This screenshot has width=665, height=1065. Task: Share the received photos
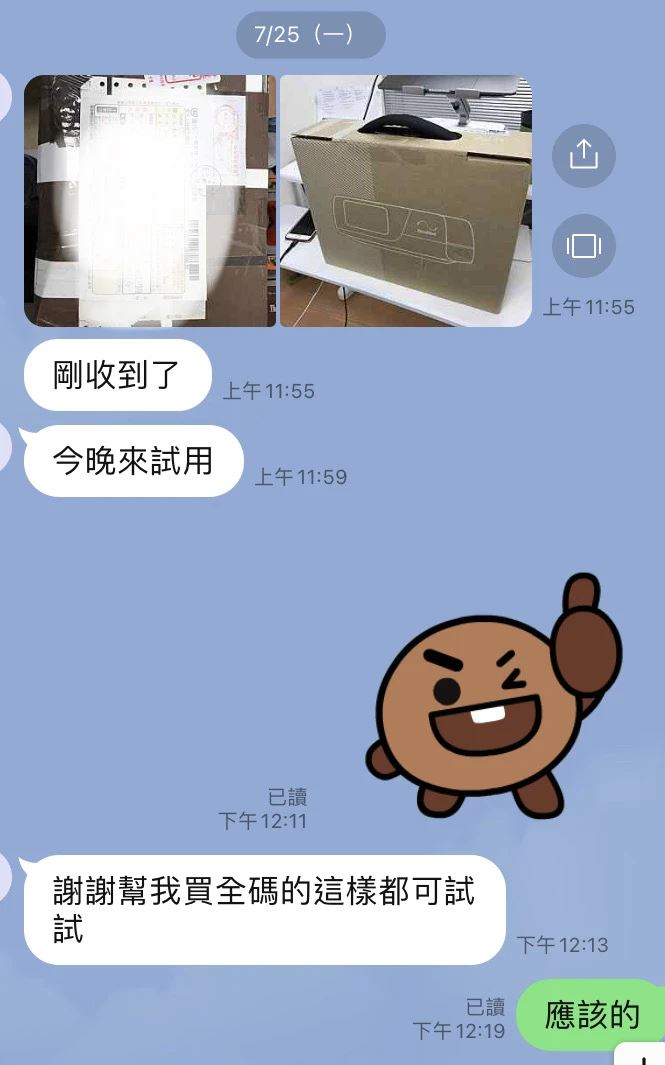583,155
